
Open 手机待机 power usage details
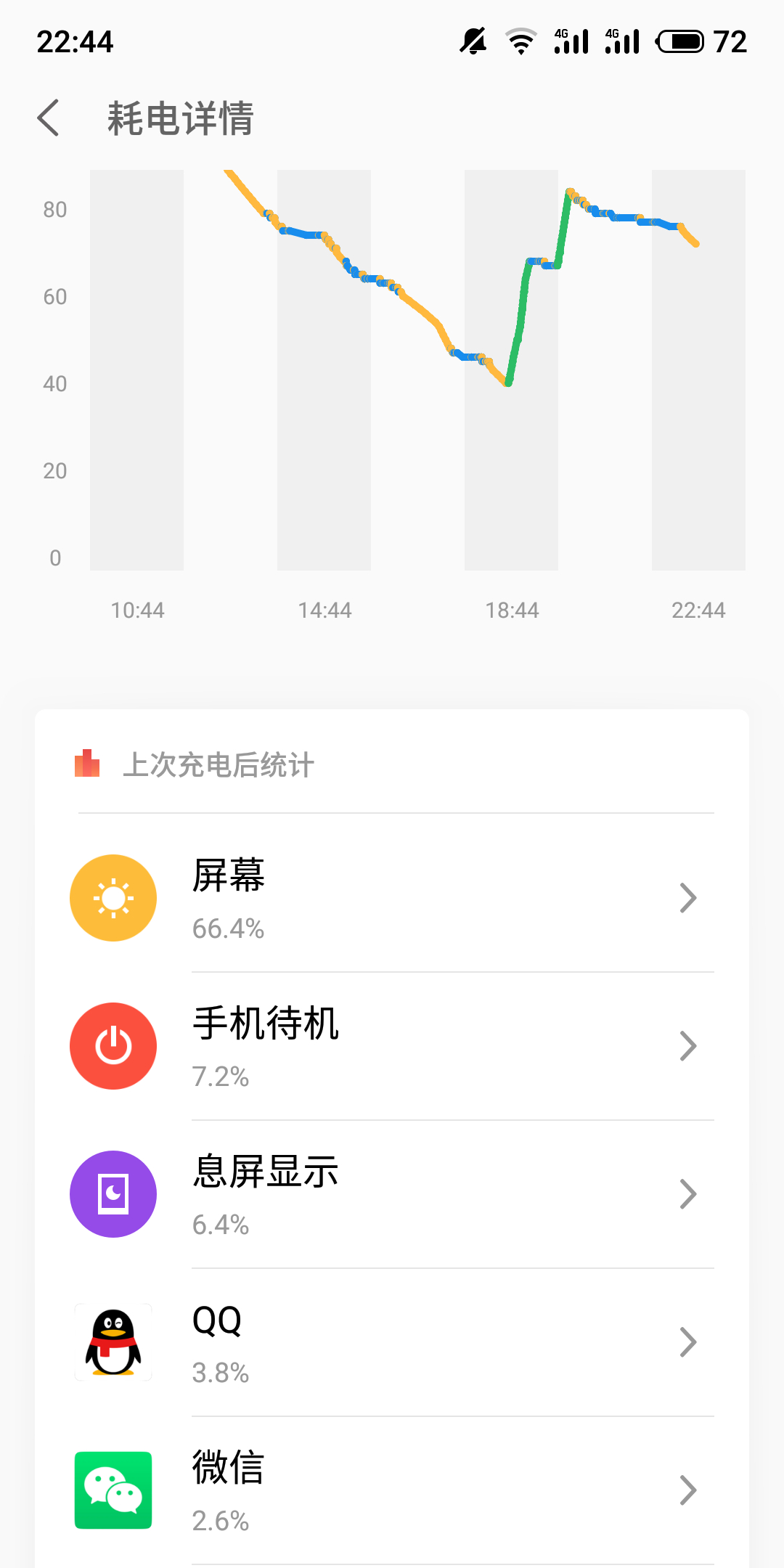click(392, 1047)
